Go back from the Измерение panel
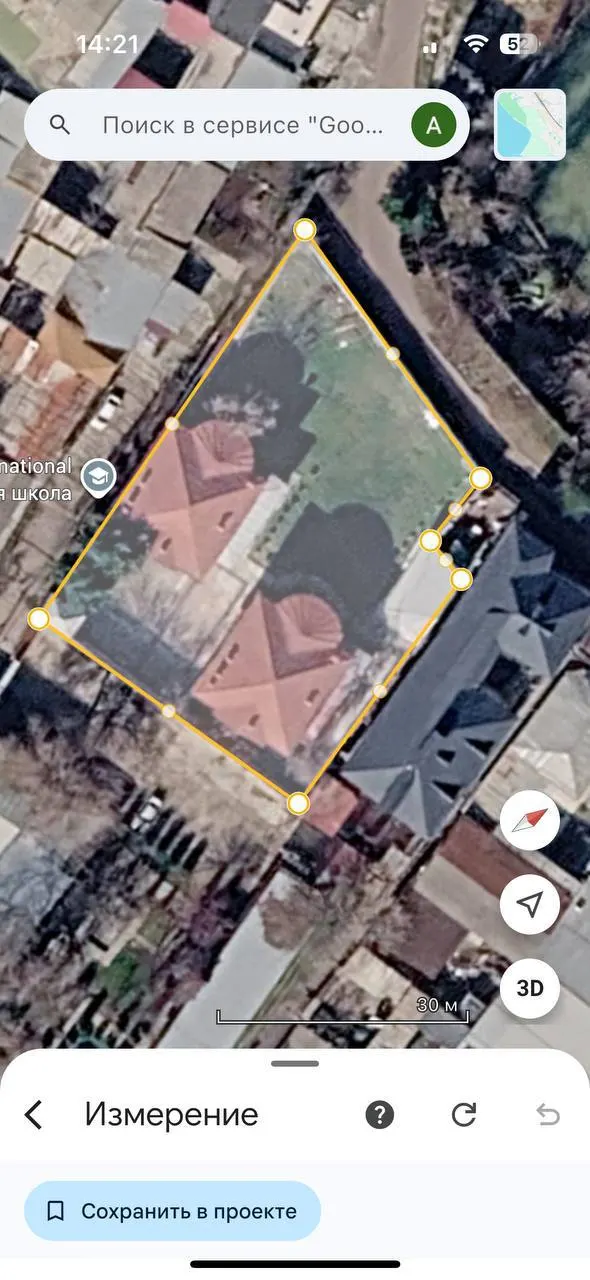590x1280 pixels. 34,1114
